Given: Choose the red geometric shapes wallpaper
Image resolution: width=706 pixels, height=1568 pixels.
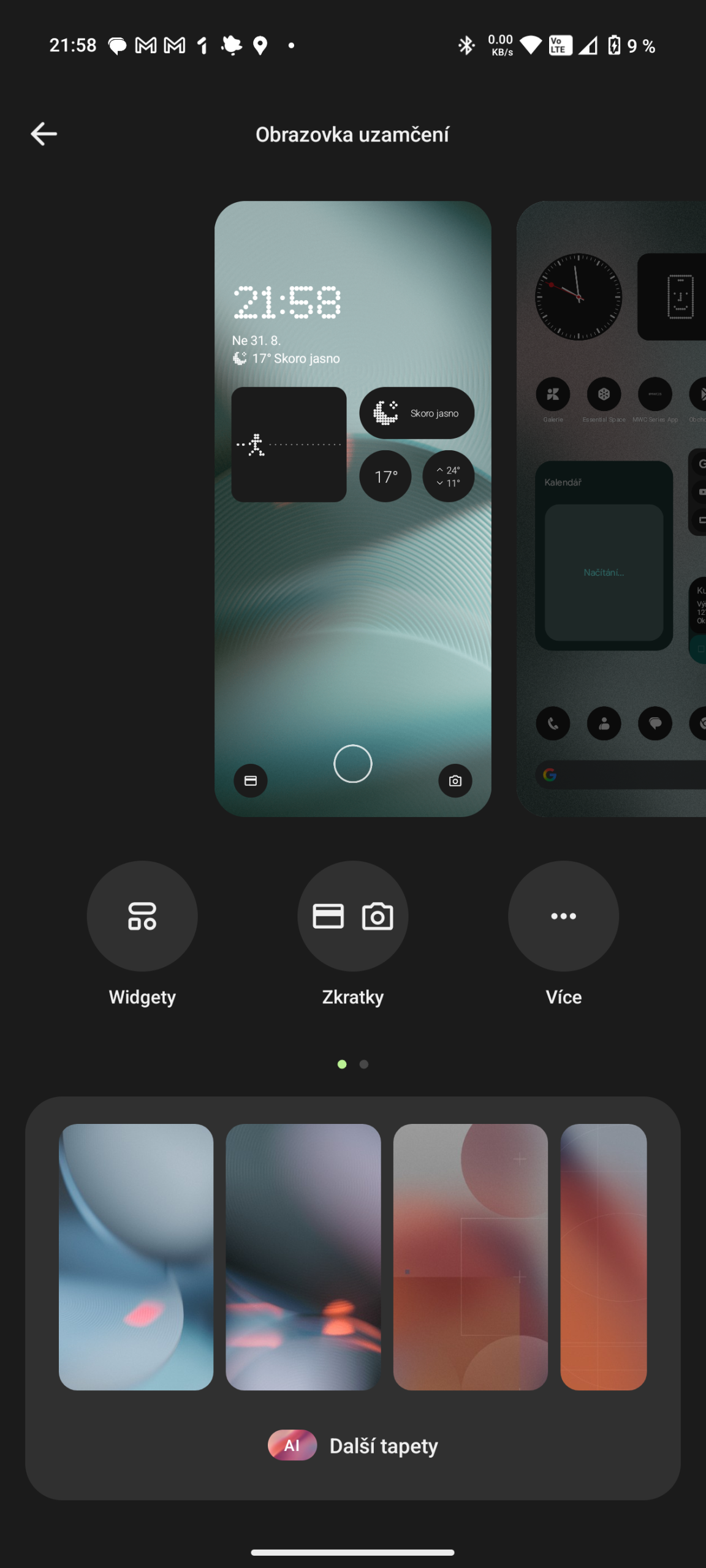Looking at the screenshot, I should (x=471, y=1257).
